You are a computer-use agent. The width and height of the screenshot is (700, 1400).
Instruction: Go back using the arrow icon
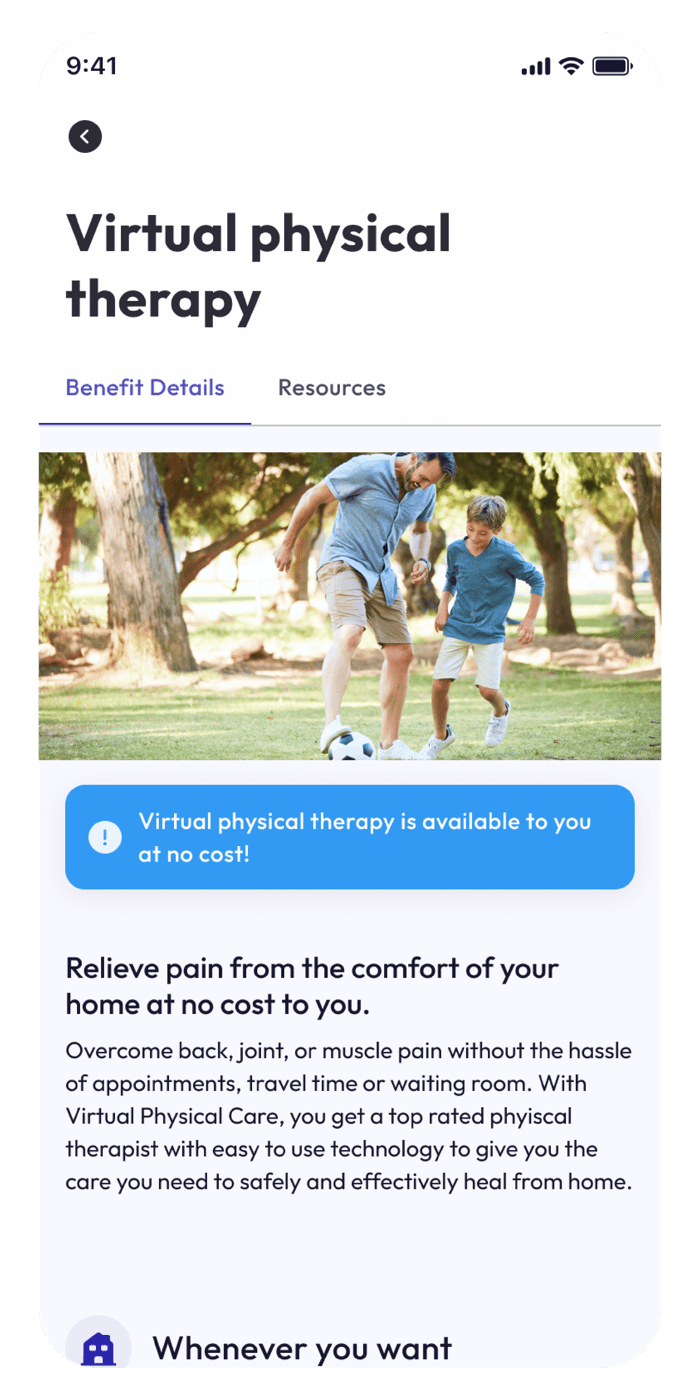coord(85,136)
